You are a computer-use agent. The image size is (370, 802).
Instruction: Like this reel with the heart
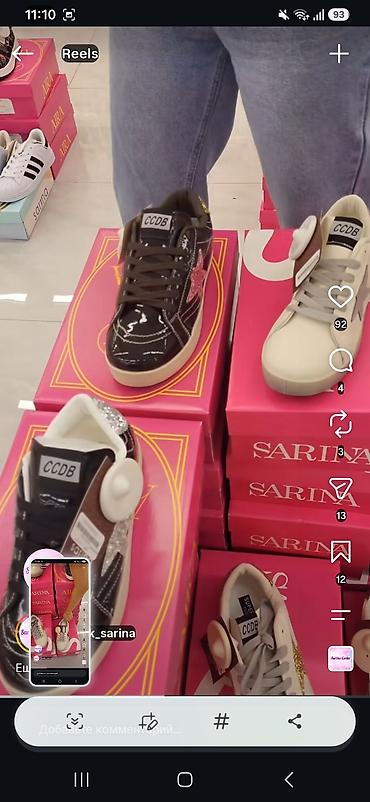(x=341, y=297)
